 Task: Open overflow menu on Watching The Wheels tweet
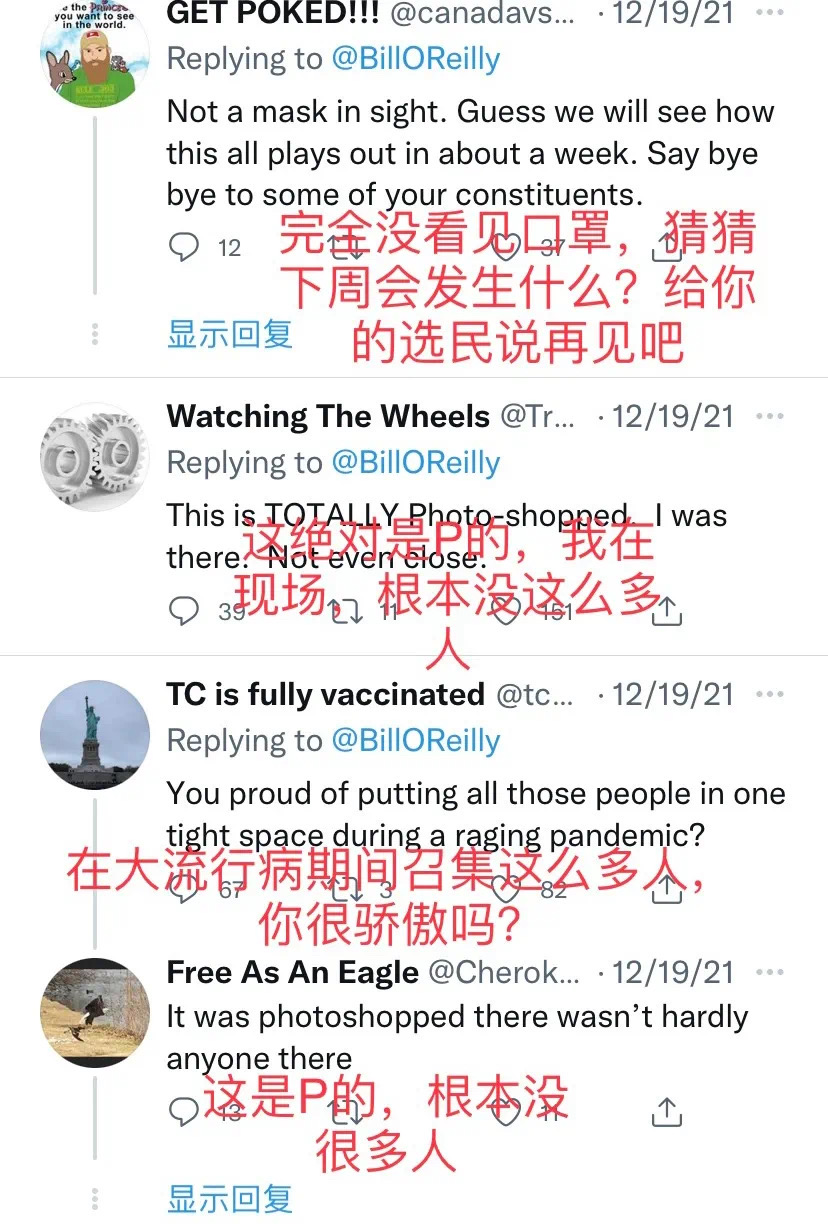tap(770, 416)
